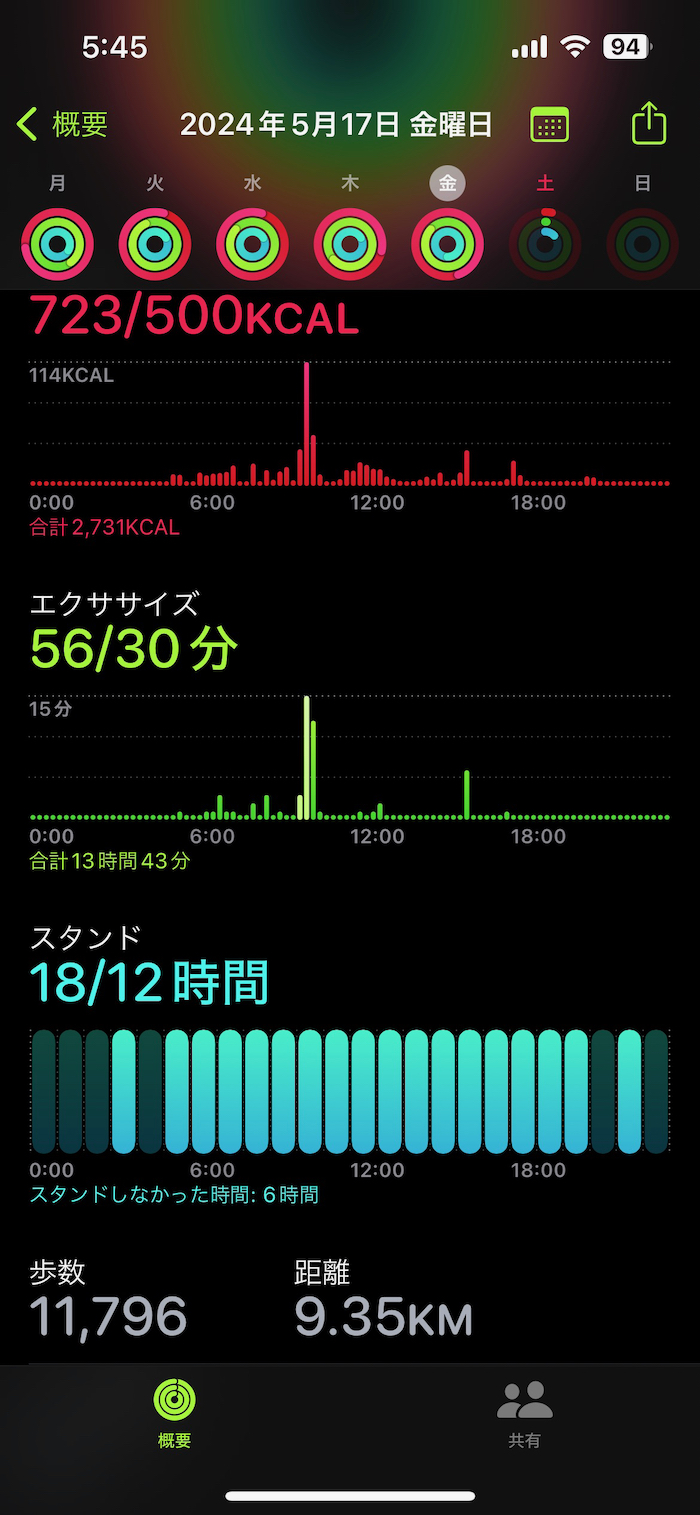Viewport: 700px width, 1515px height.
Task: Switch to the 共有 tab
Action: 525,1412
